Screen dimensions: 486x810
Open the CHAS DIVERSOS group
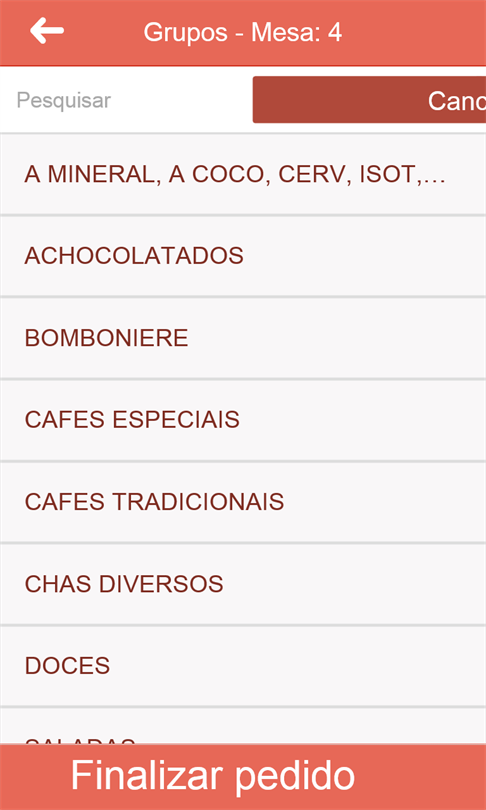243,584
